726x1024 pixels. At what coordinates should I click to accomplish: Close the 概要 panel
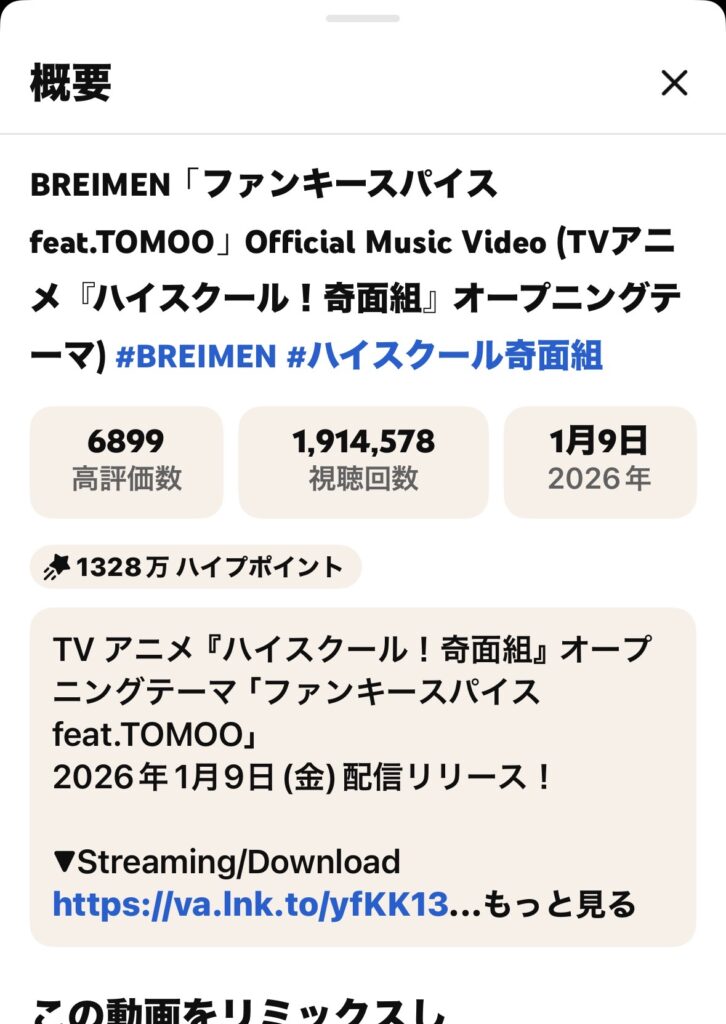click(x=675, y=84)
